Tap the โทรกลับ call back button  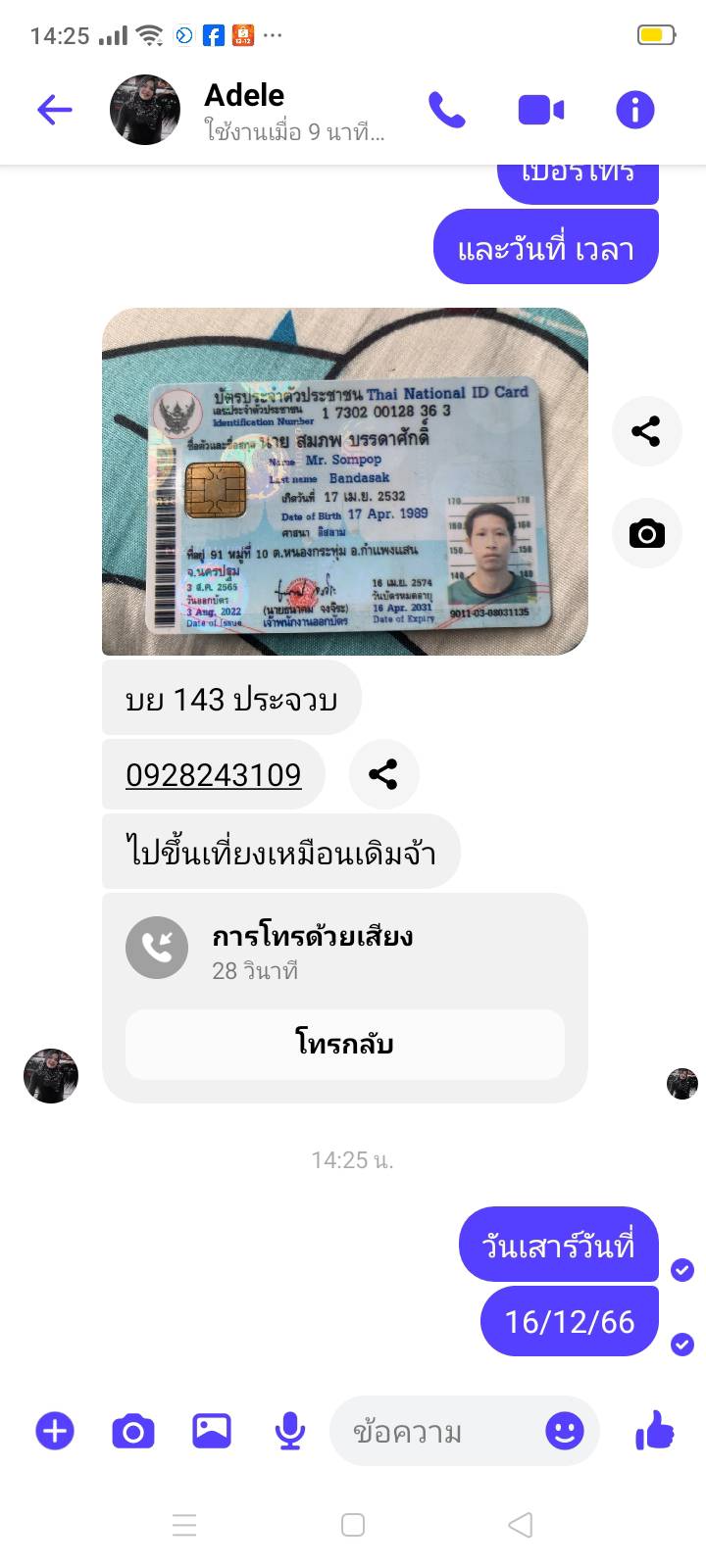pos(344,1044)
